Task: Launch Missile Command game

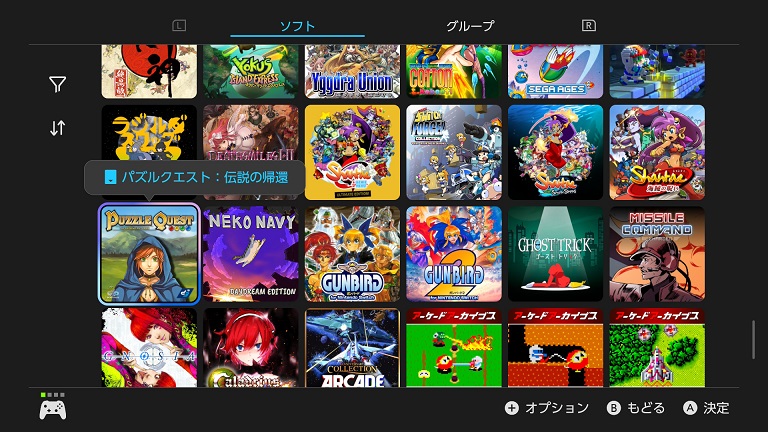Action: (x=657, y=254)
